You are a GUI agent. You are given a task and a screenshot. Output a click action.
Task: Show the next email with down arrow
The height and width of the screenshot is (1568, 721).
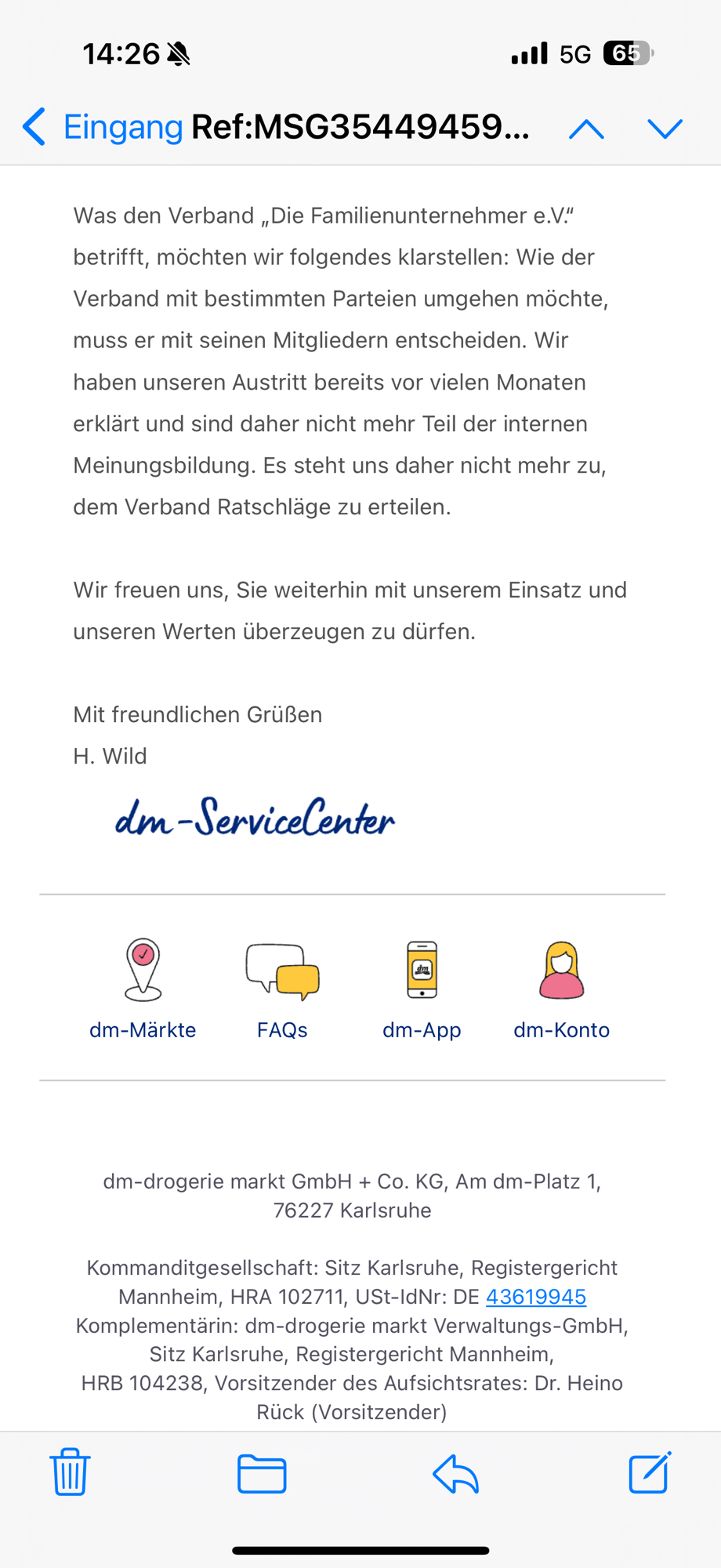point(665,129)
